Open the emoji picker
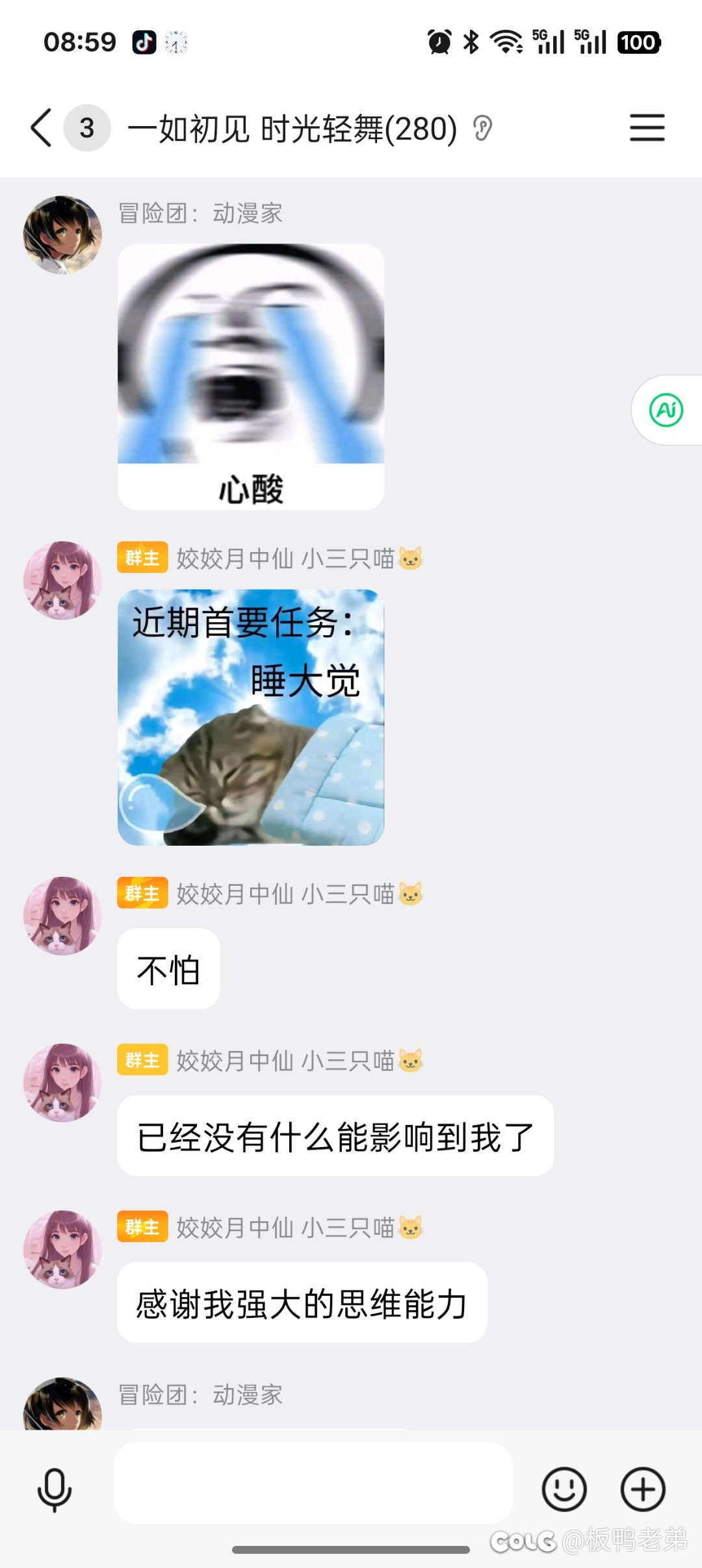This screenshot has height=1568, width=702. 564,1489
